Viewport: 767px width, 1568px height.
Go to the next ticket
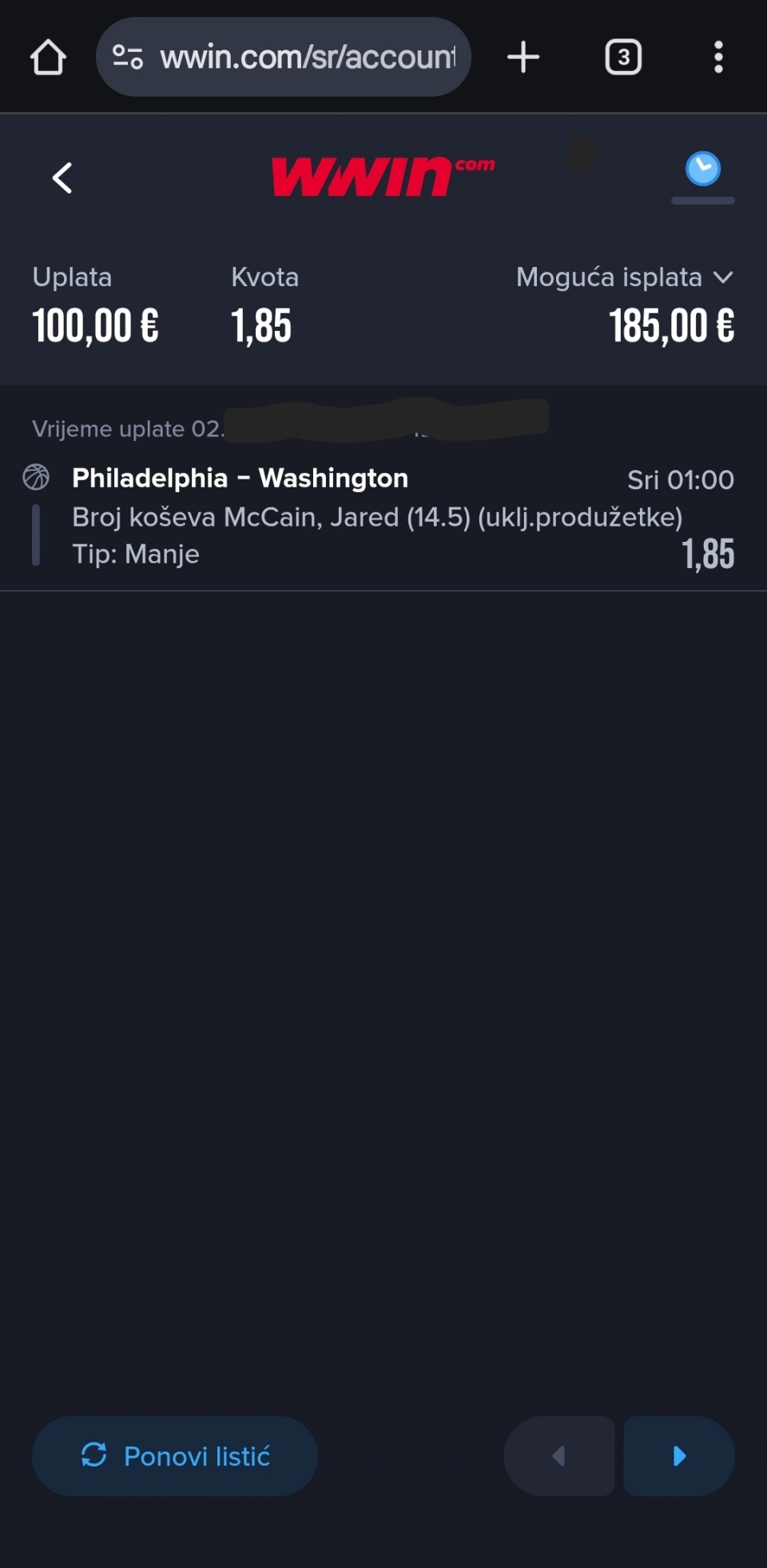679,1456
